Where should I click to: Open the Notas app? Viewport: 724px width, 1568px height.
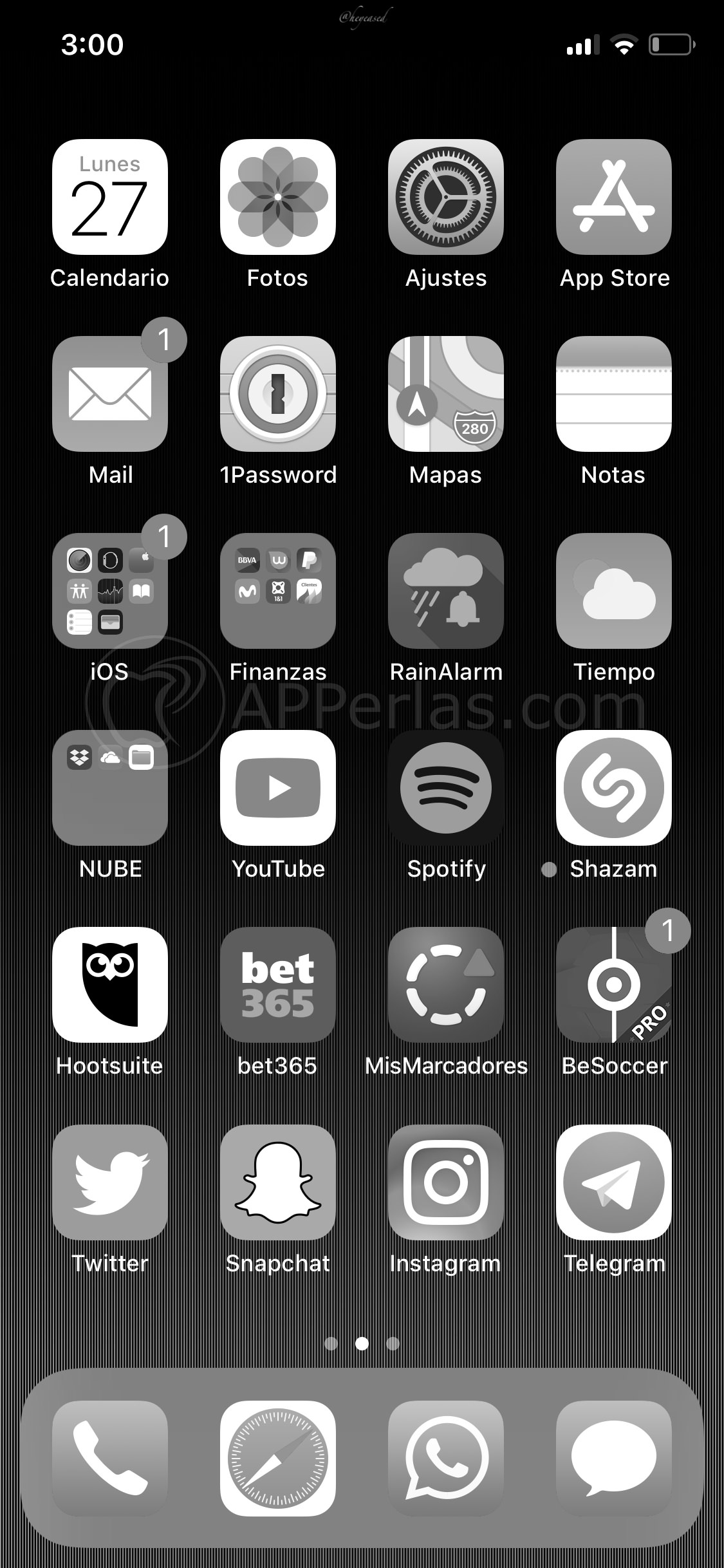(614, 394)
